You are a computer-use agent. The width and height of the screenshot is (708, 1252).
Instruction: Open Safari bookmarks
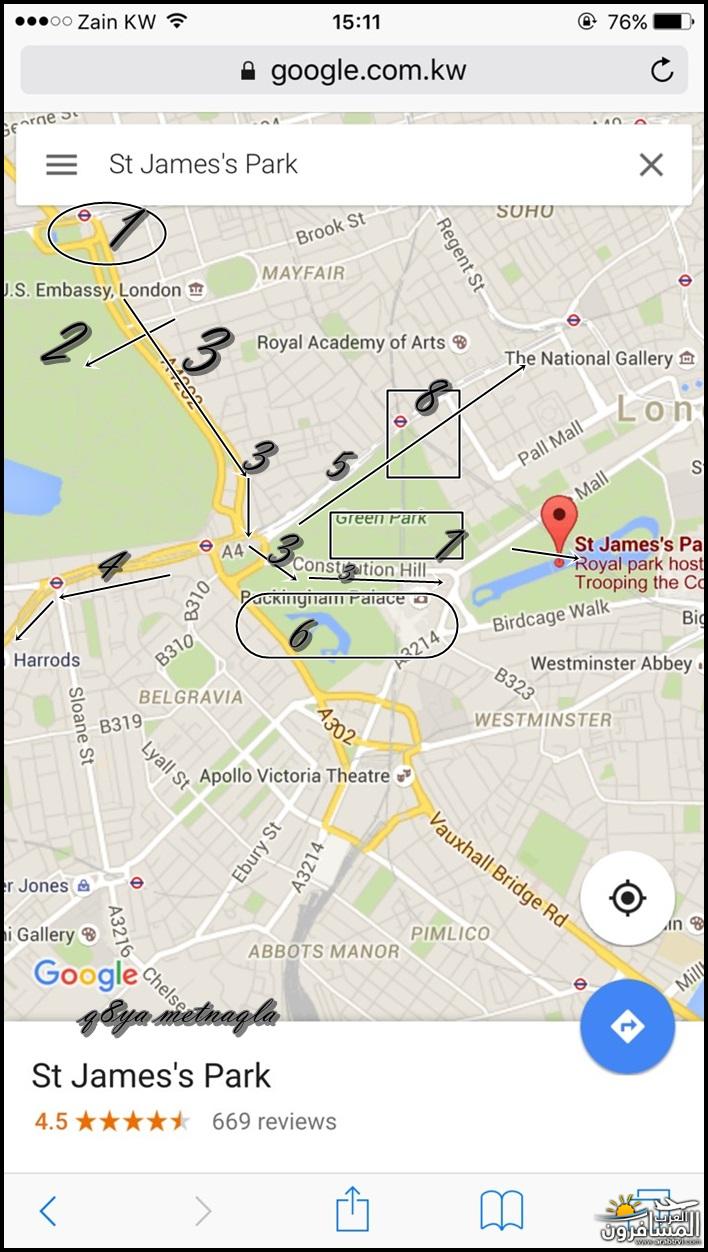pyautogui.click(x=502, y=1211)
